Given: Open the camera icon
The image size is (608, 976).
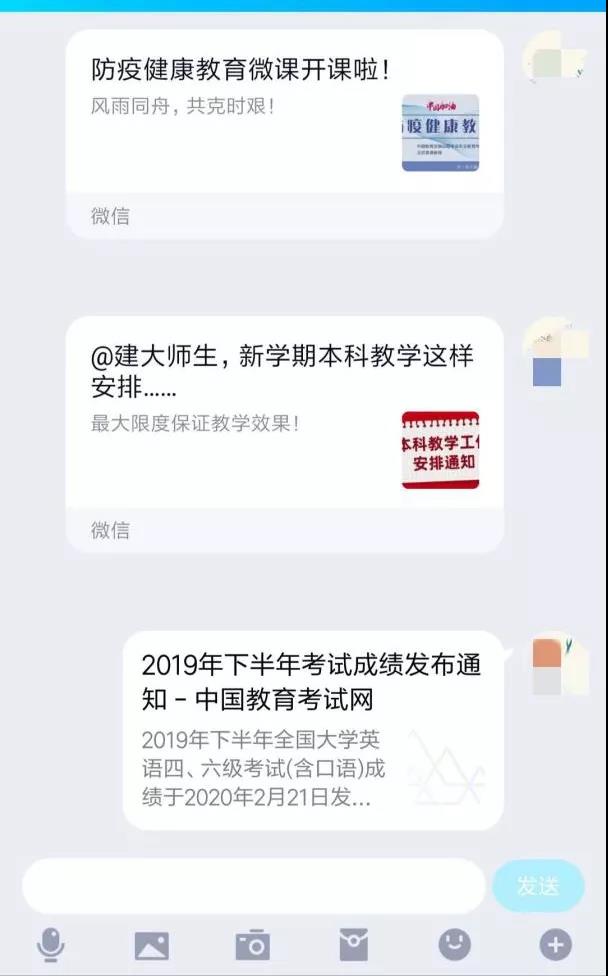Looking at the screenshot, I should pyautogui.click(x=252, y=944).
